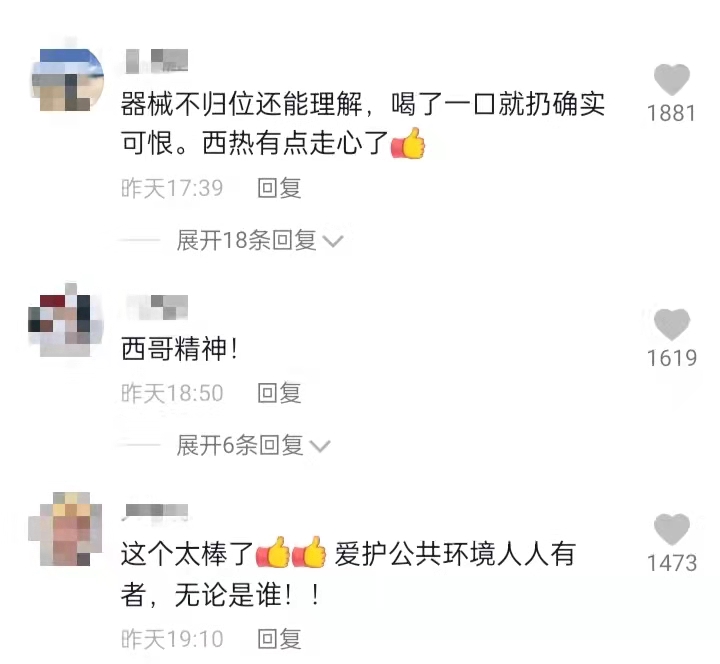
Task: Like the 这个太棒了 comment
Action: 671,530
